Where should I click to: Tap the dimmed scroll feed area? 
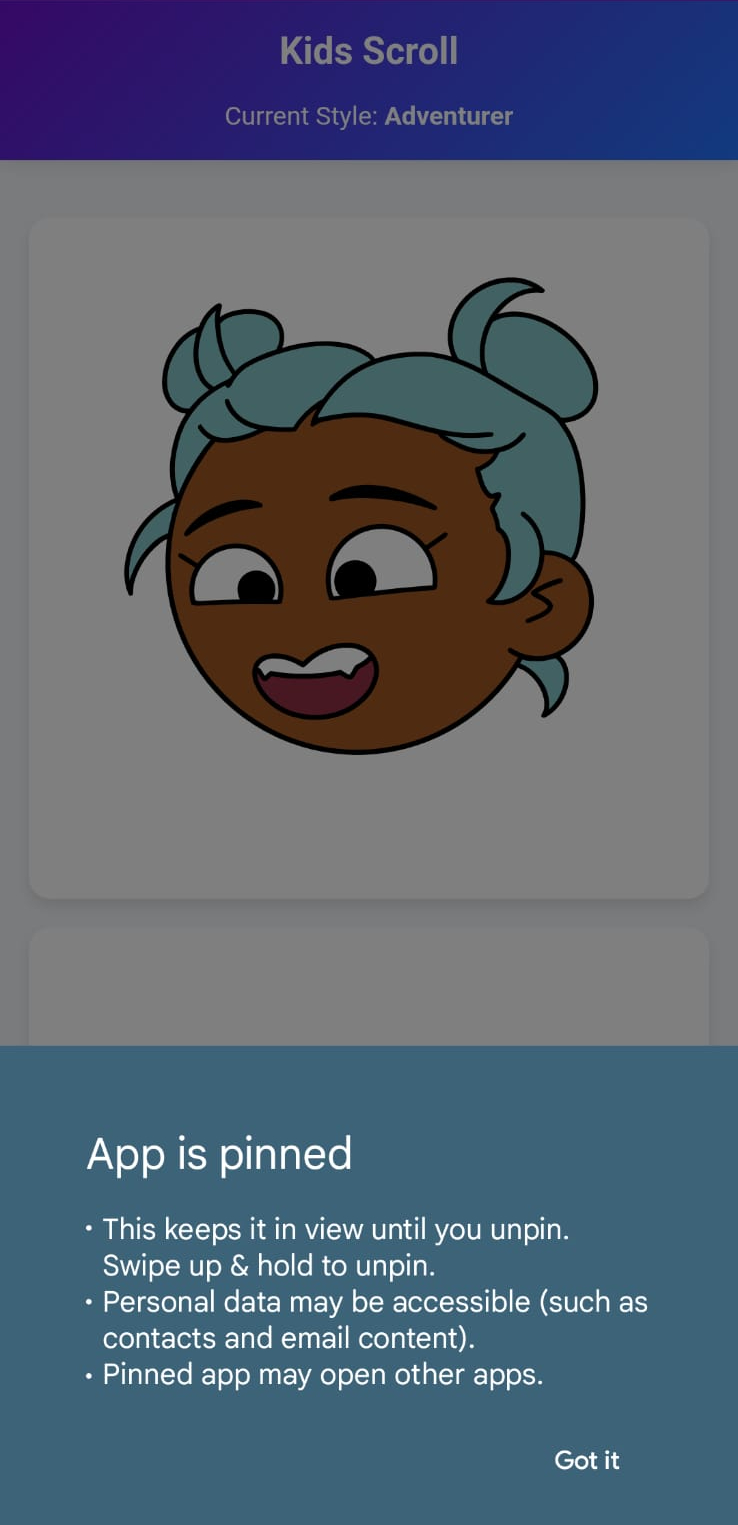tap(368, 600)
